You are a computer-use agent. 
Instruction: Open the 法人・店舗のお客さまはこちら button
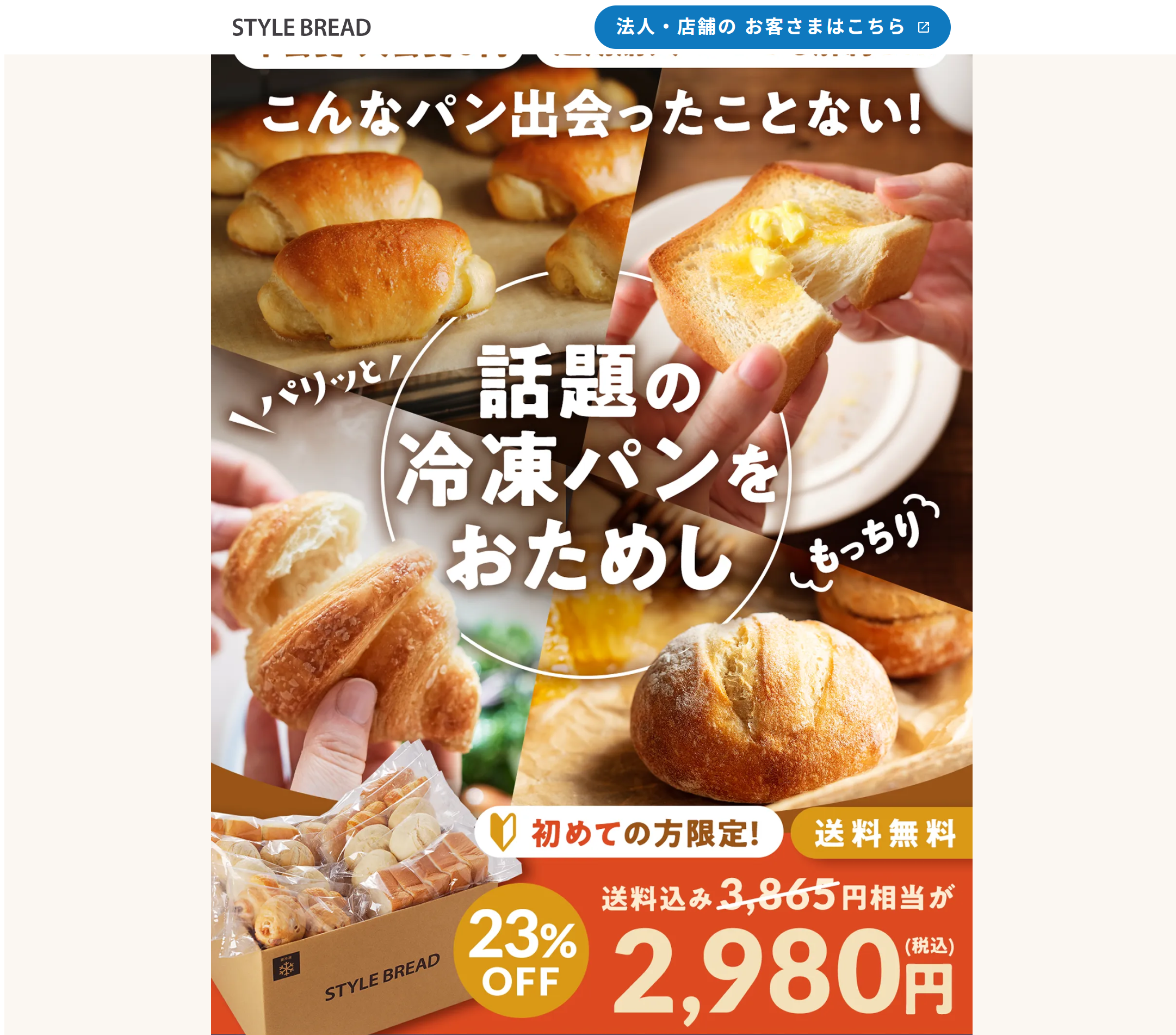pos(771,27)
